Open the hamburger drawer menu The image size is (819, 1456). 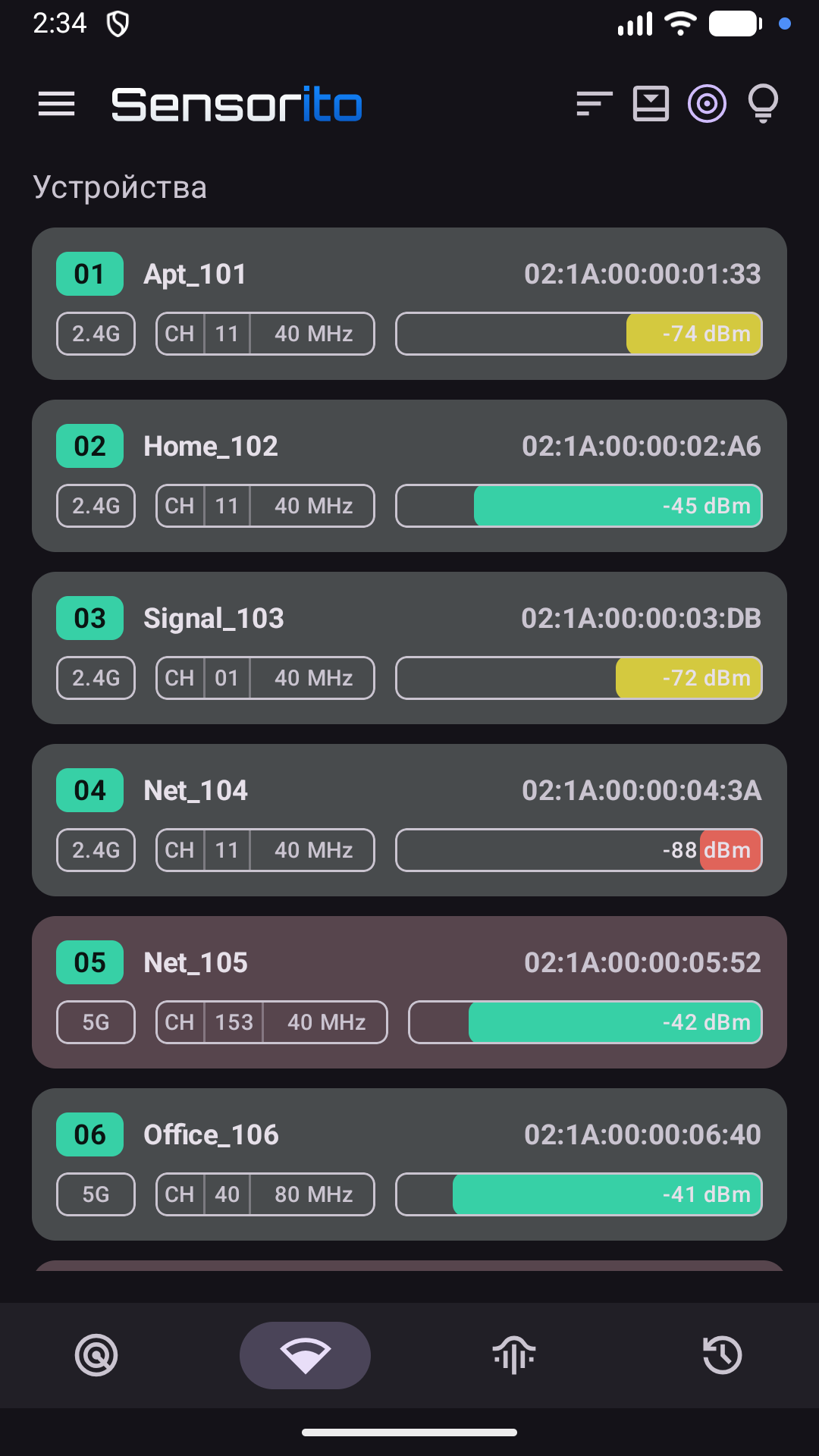pos(57,104)
